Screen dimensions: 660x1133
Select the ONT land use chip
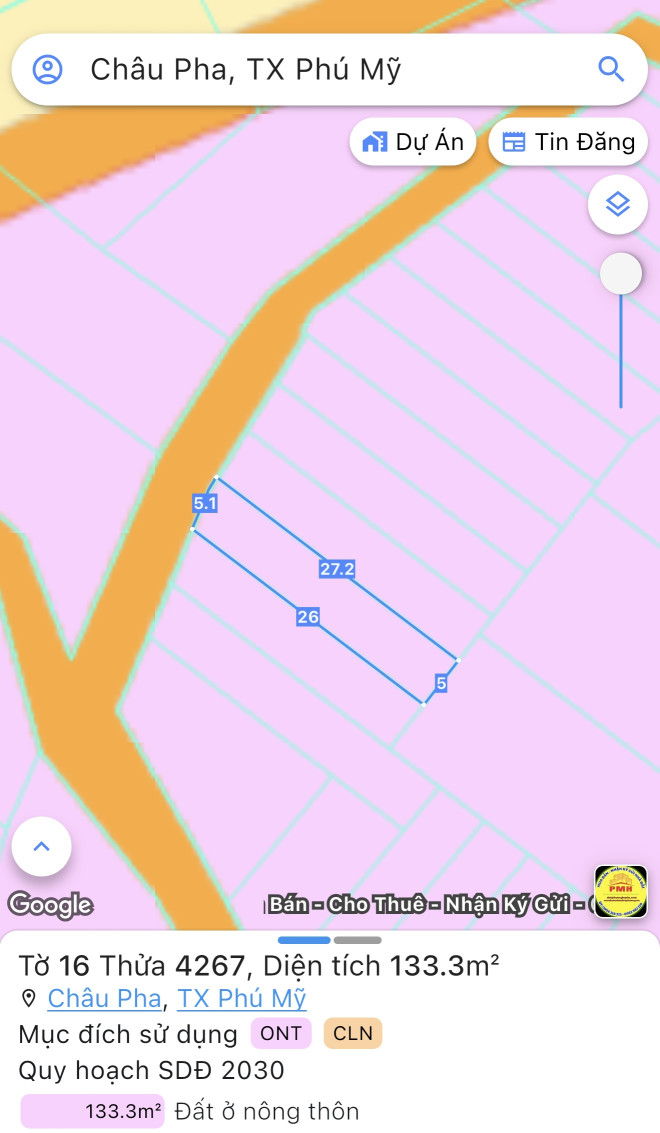click(x=281, y=1033)
